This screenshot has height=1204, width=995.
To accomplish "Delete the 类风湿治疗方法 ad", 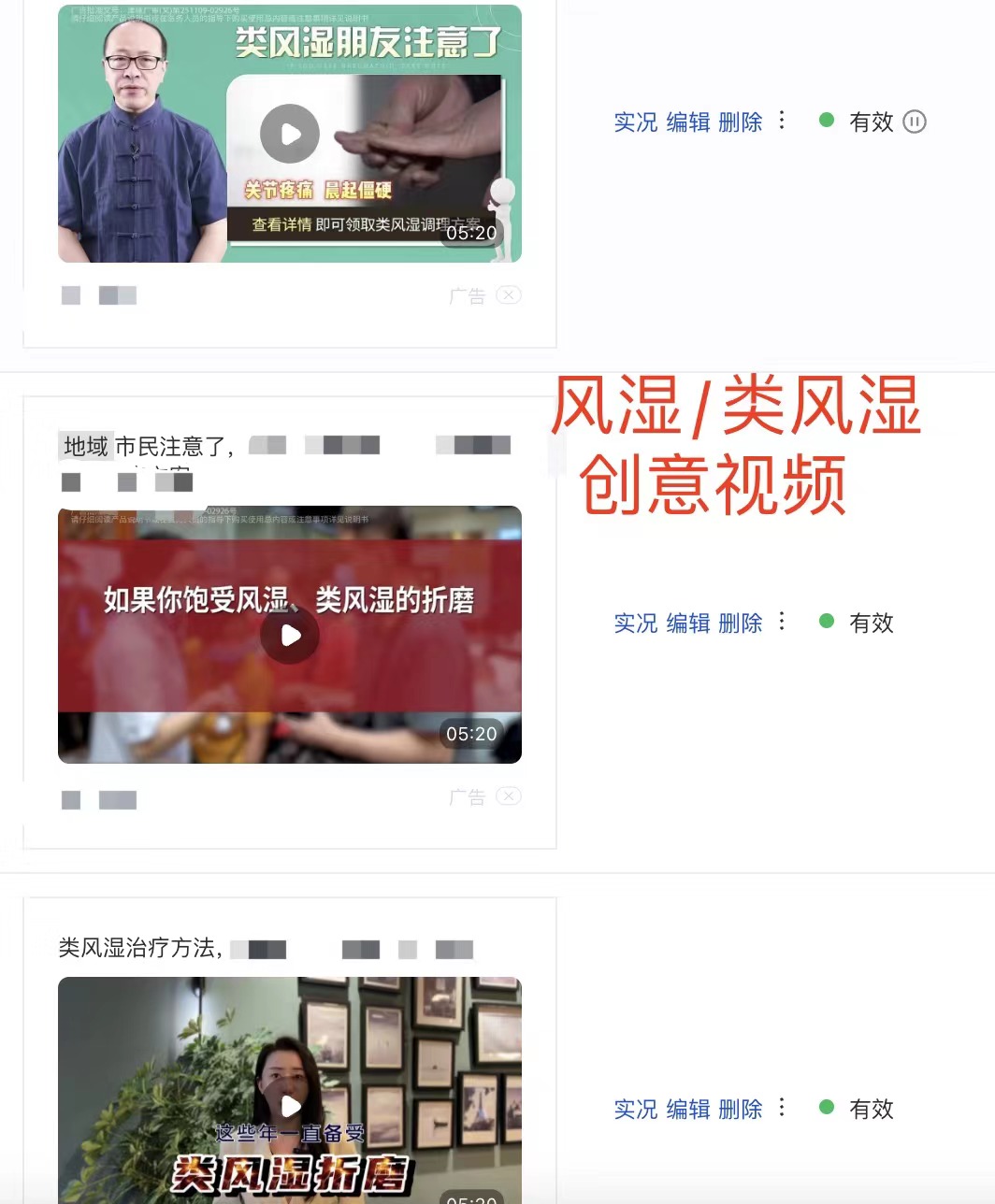I will tap(741, 1110).
